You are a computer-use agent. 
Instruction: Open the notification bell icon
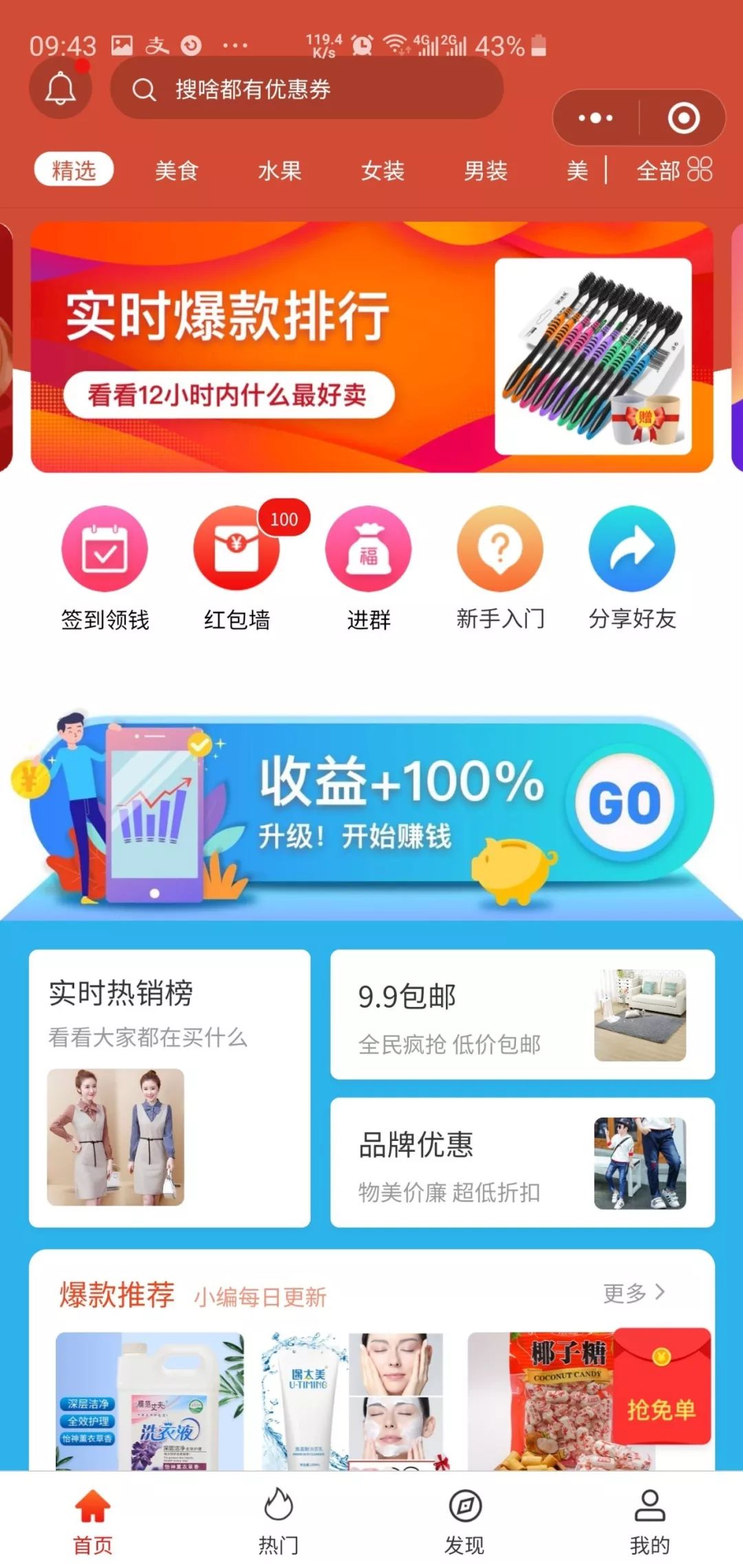click(61, 89)
